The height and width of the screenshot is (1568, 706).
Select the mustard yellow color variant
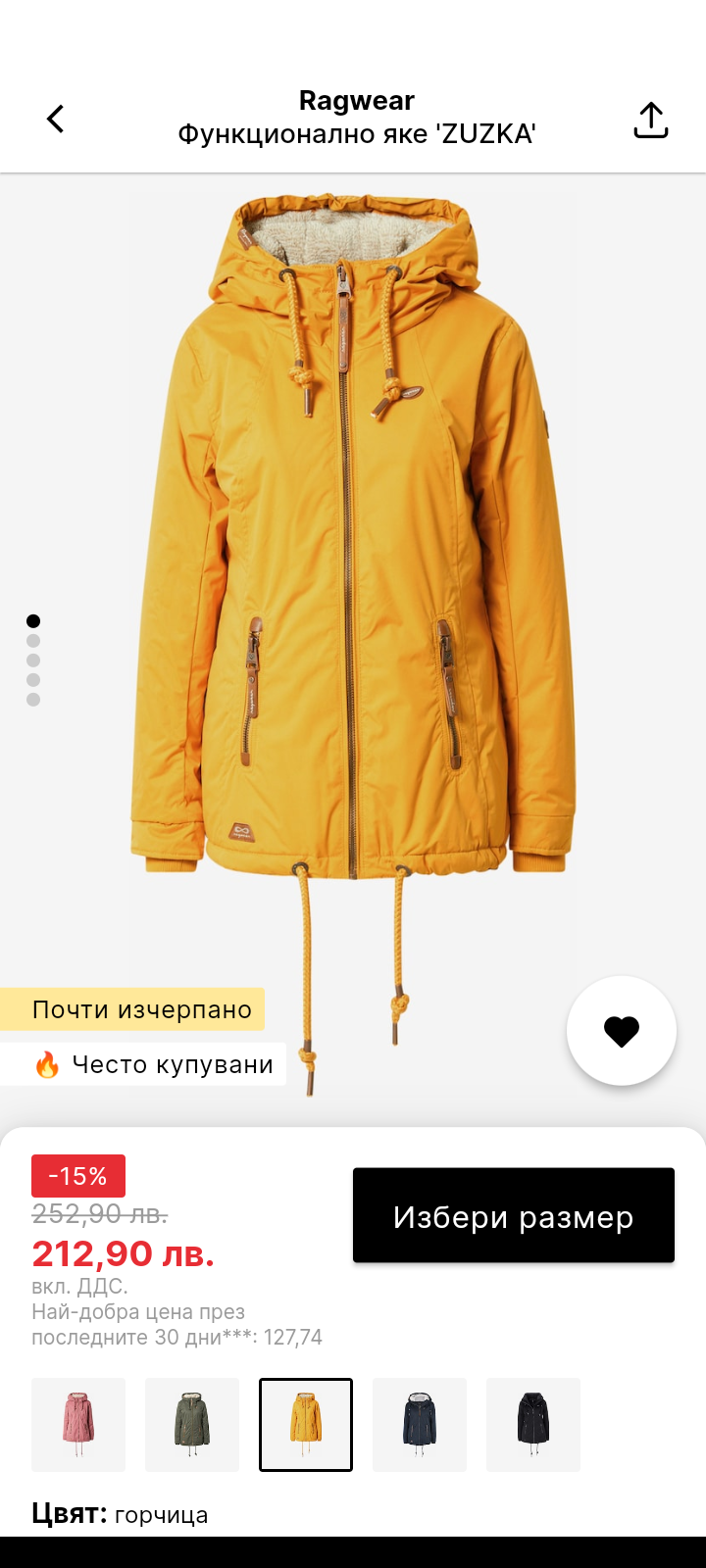pos(306,1424)
